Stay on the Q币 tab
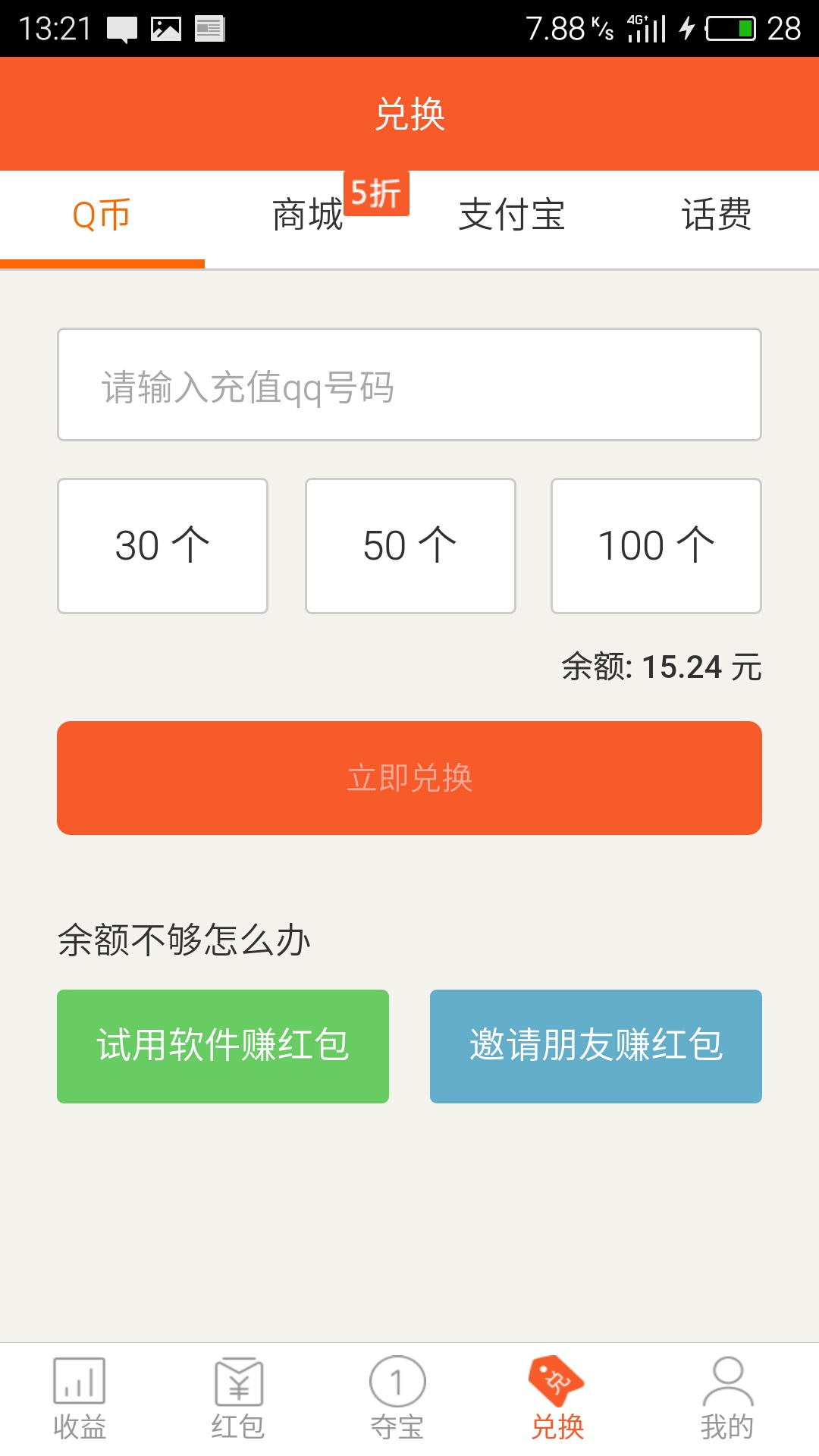The image size is (819, 1456). pos(100,216)
